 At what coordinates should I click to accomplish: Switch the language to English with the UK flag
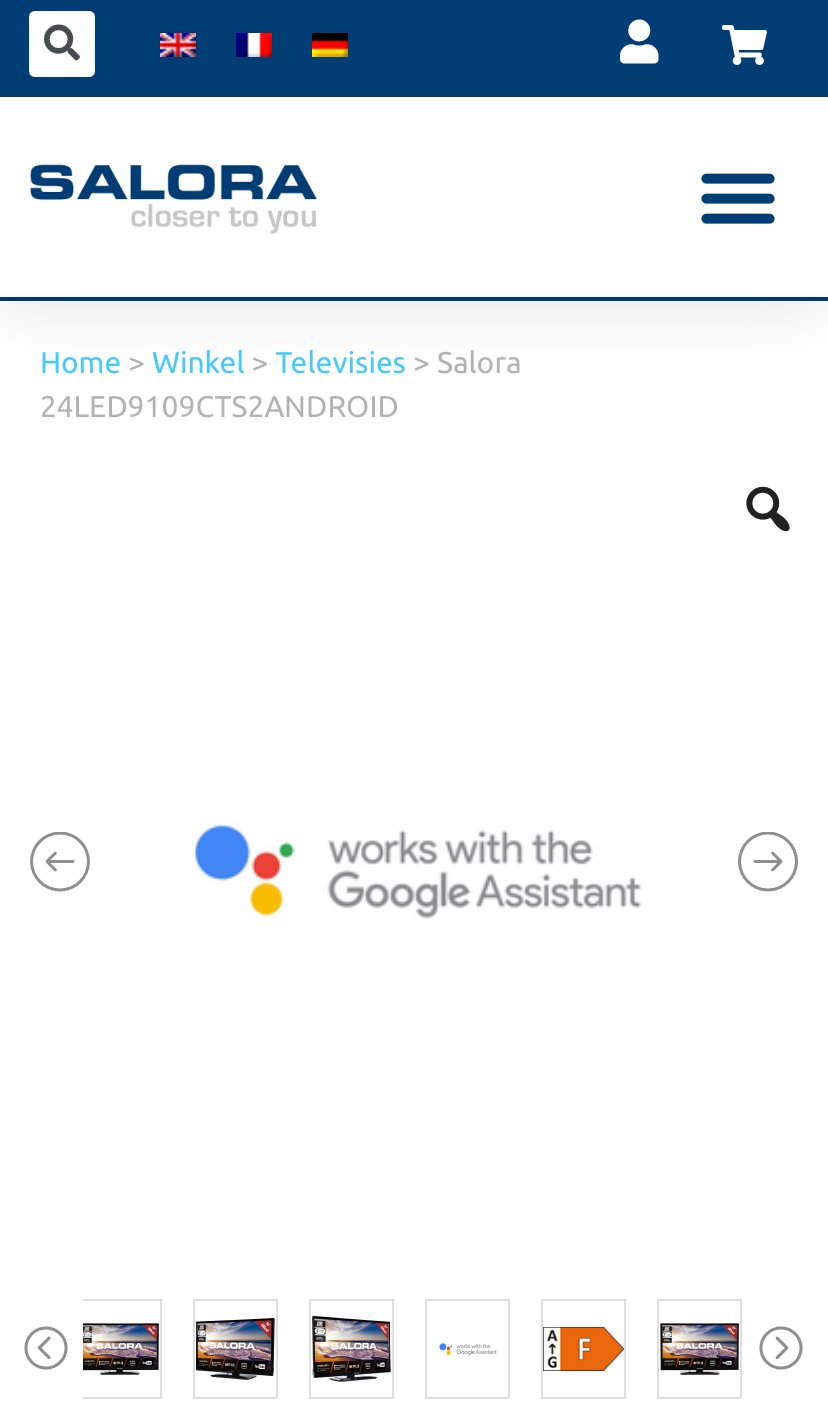(x=178, y=45)
